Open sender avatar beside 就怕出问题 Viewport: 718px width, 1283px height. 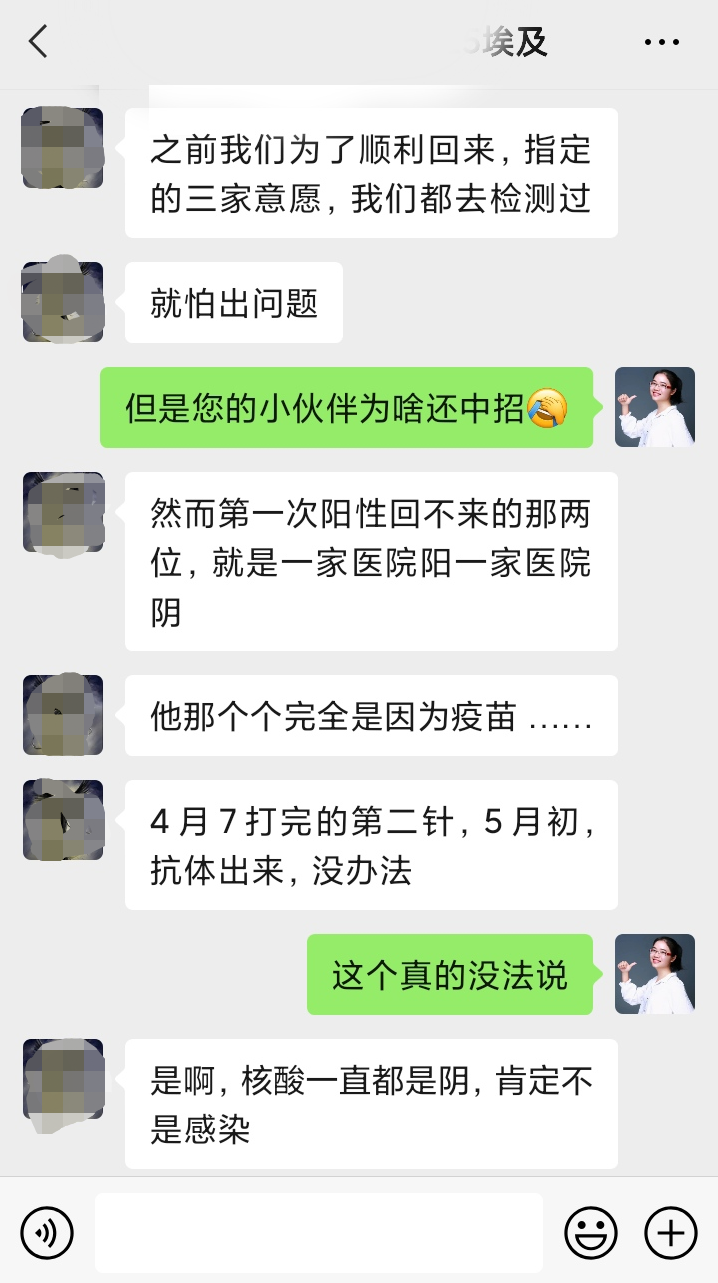[x=63, y=302]
